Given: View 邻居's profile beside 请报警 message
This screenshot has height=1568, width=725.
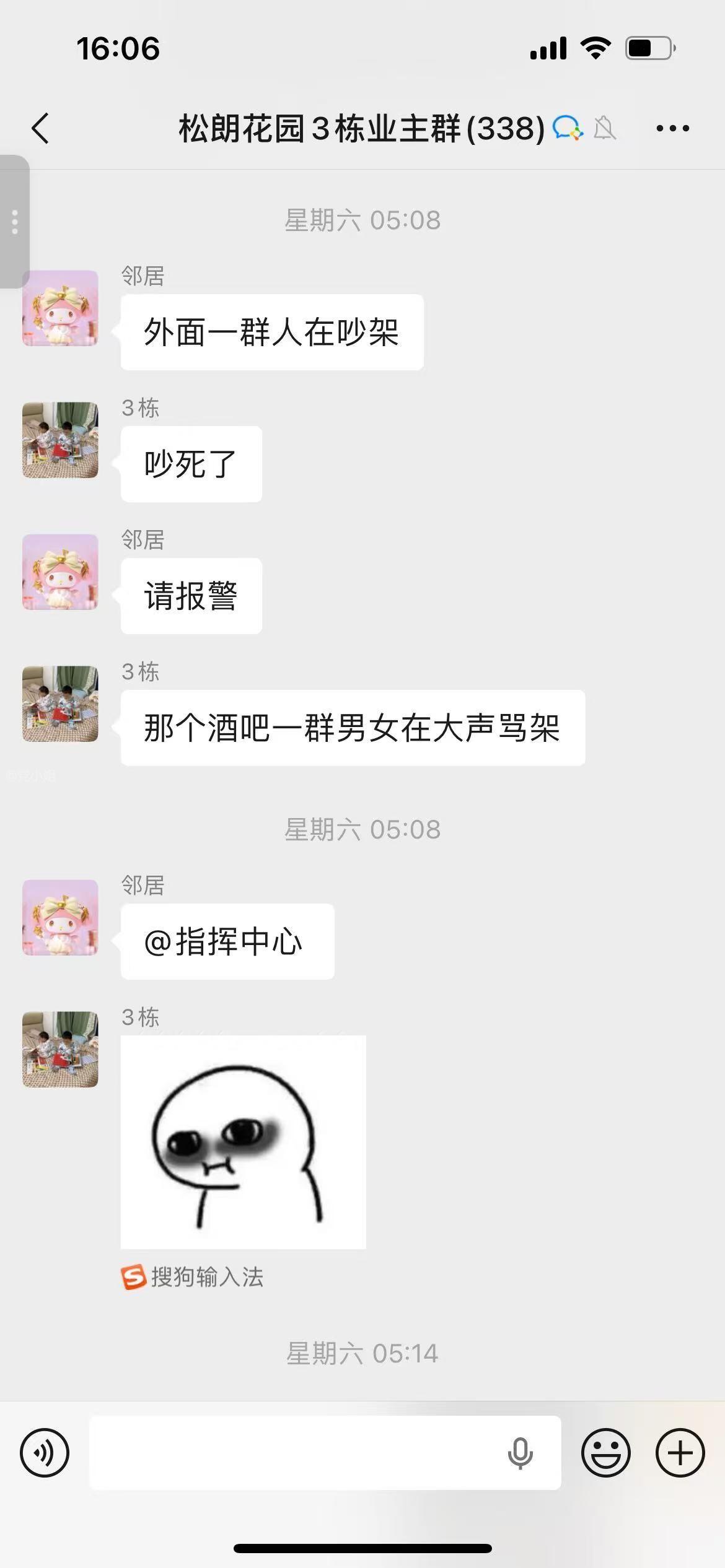Looking at the screenshot, I should tap(60, 572).
